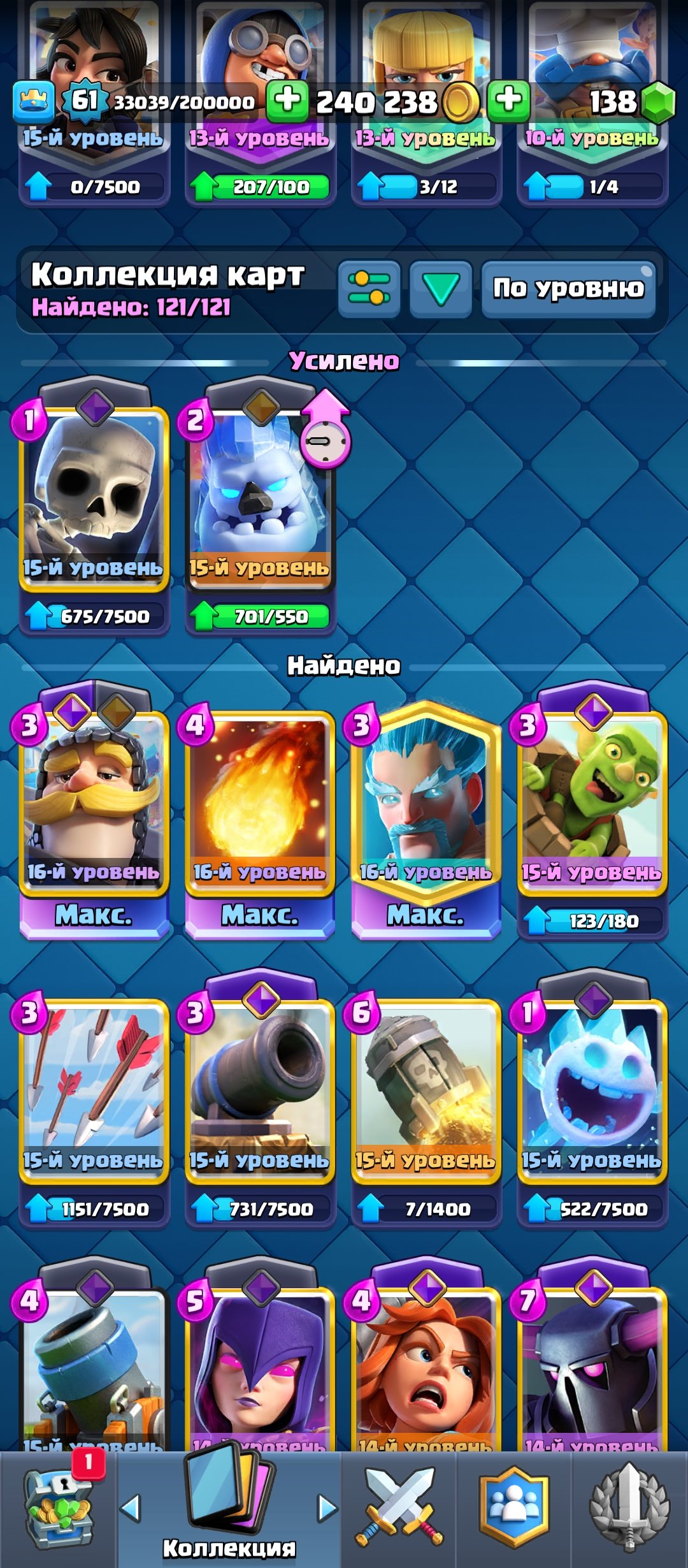This screenshot has height=1568, width=688.
Task: Open the card filter settings icon
Action: (x=369, y=289)
